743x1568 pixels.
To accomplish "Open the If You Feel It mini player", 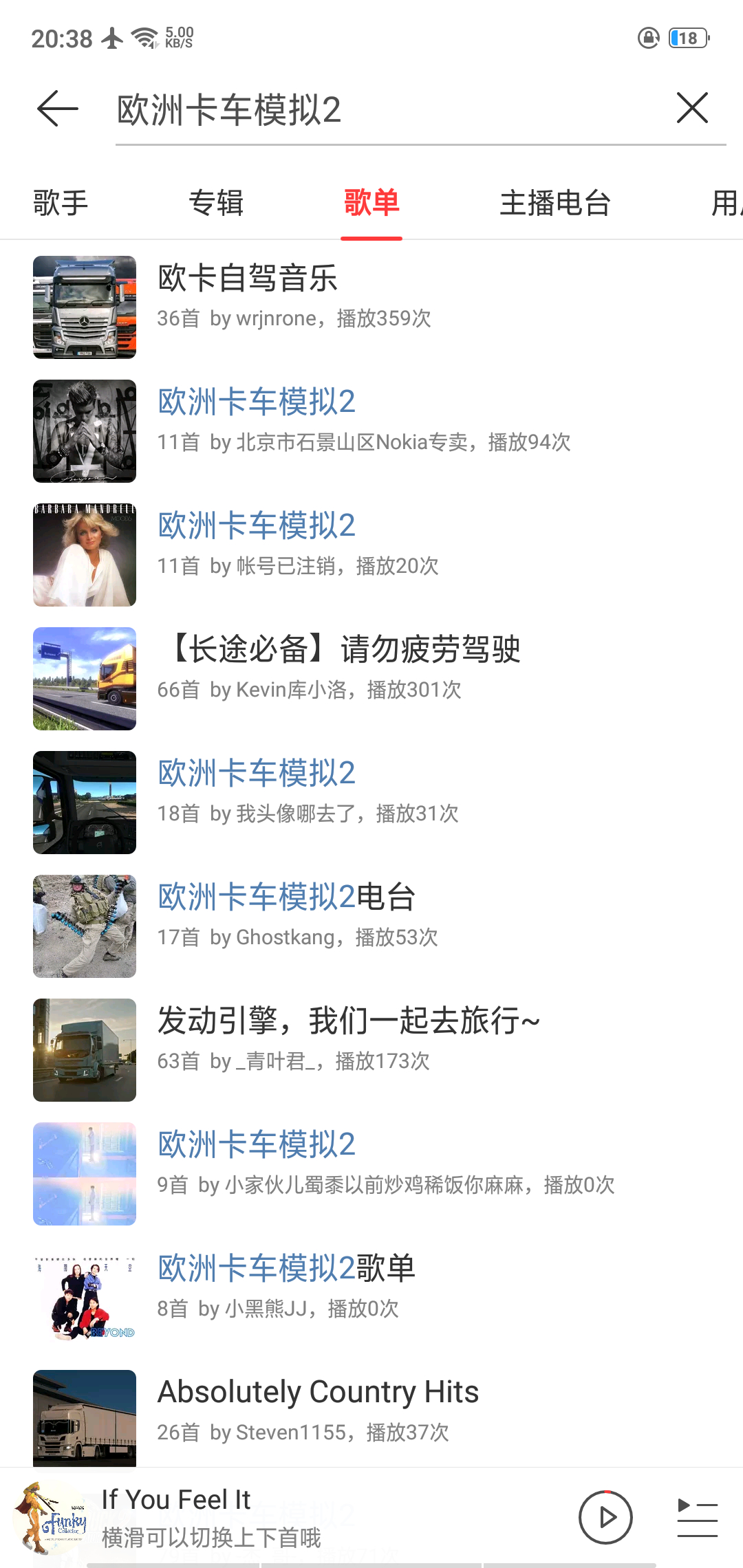I will 275,1517.
